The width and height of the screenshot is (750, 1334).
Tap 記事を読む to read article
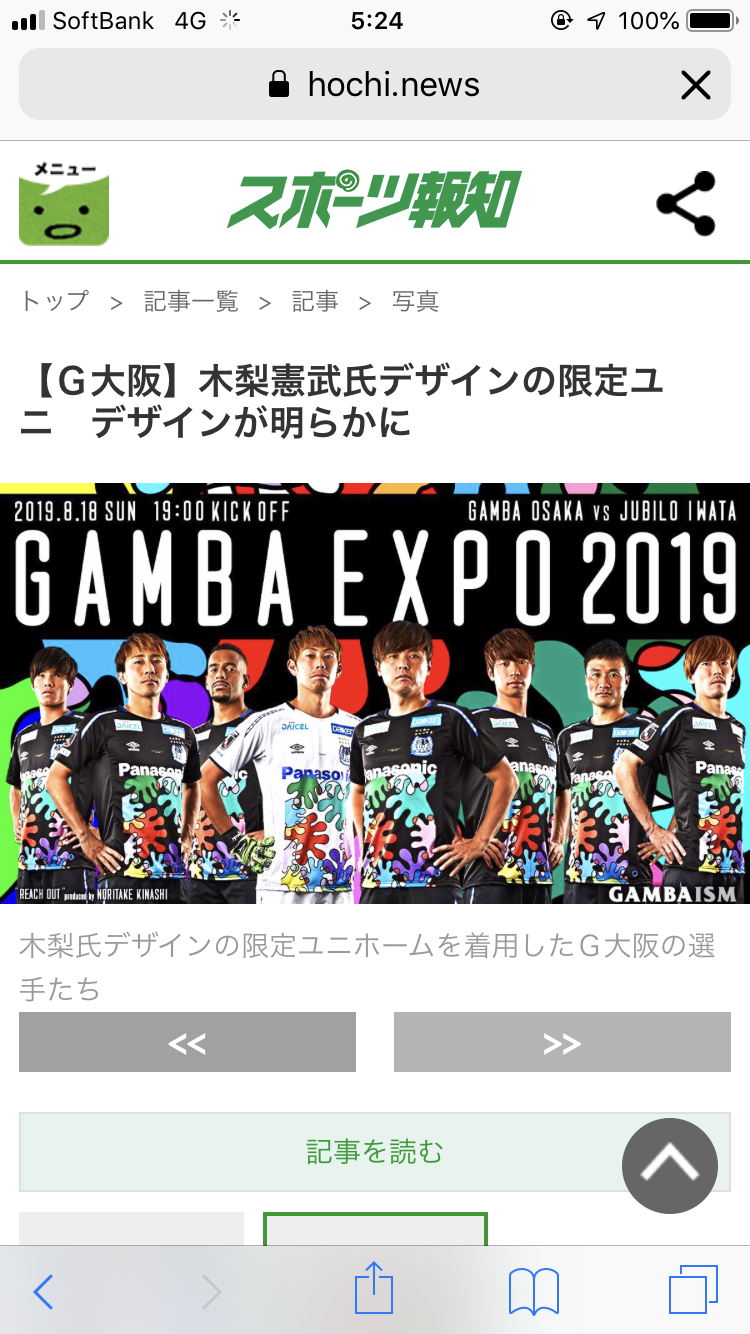[x=374, y=1152]
